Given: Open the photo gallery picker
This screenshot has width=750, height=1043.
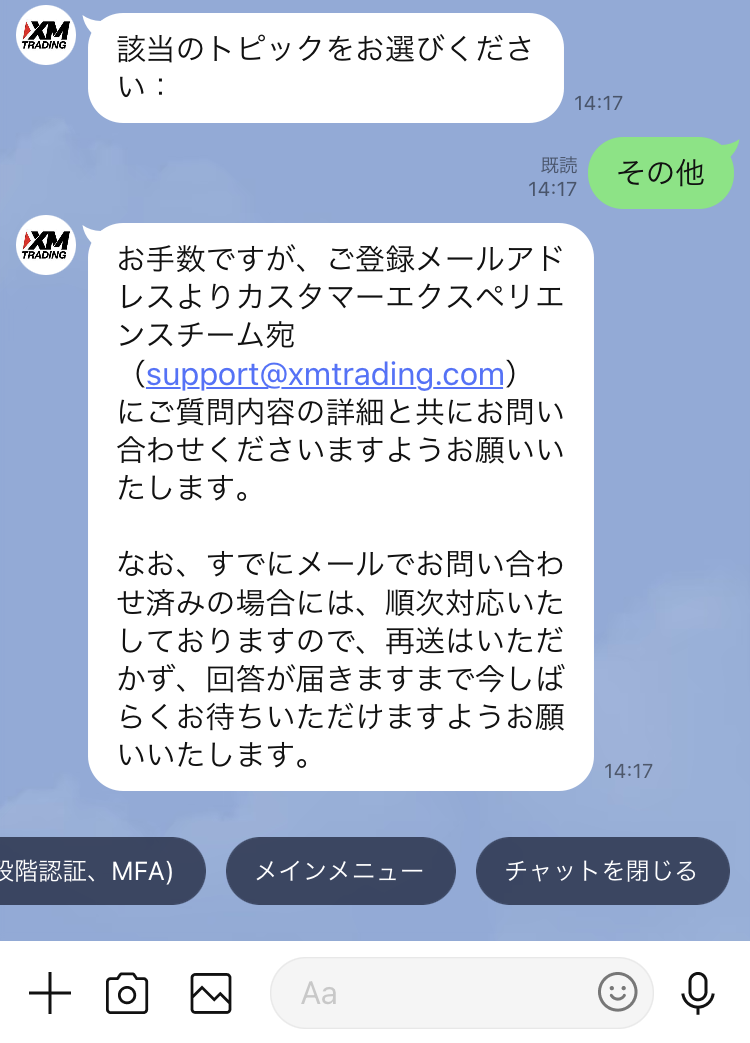Looking at the screenshot, I should (211, 993).
